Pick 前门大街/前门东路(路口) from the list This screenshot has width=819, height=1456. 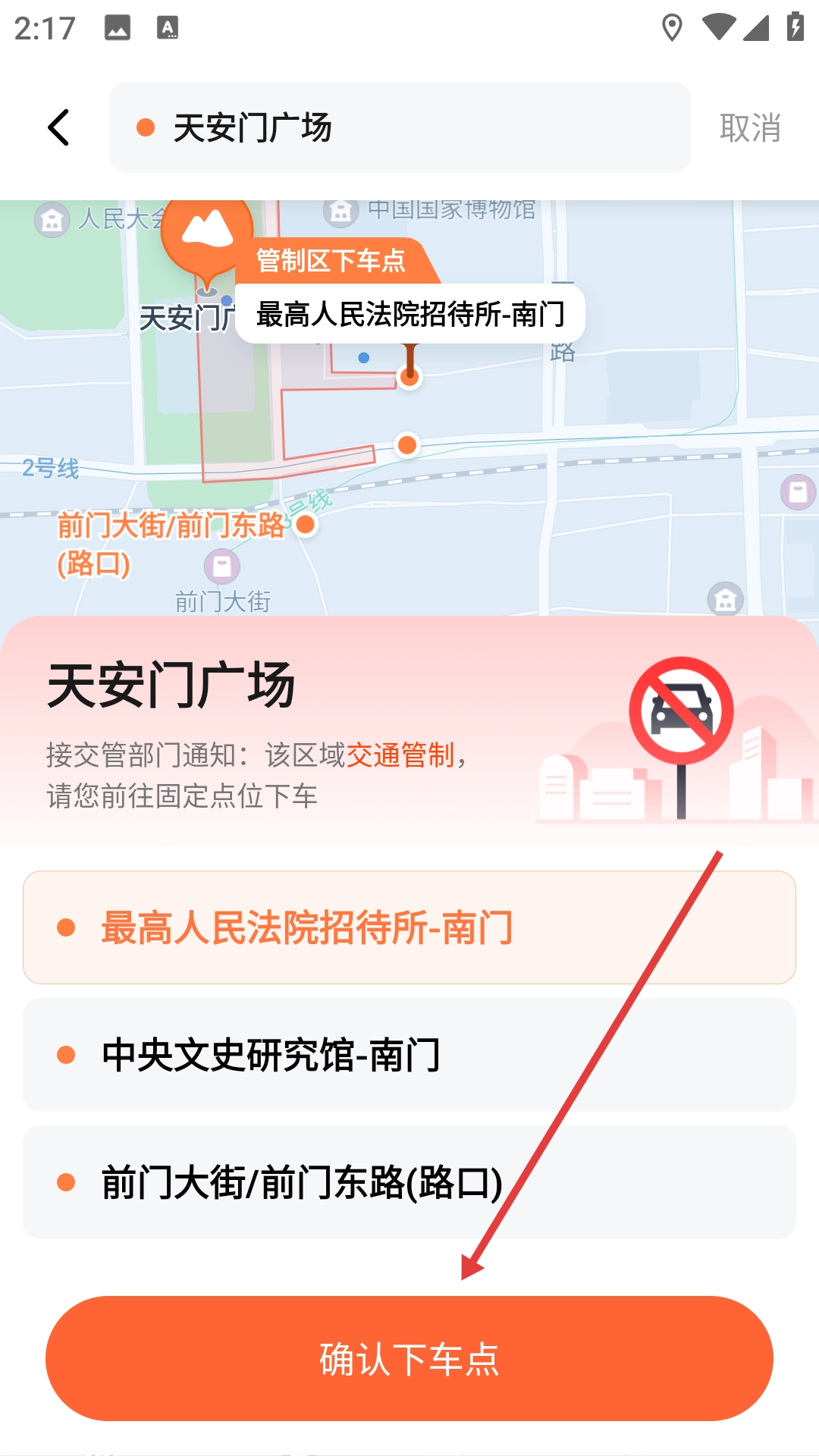pos(409,1182)
